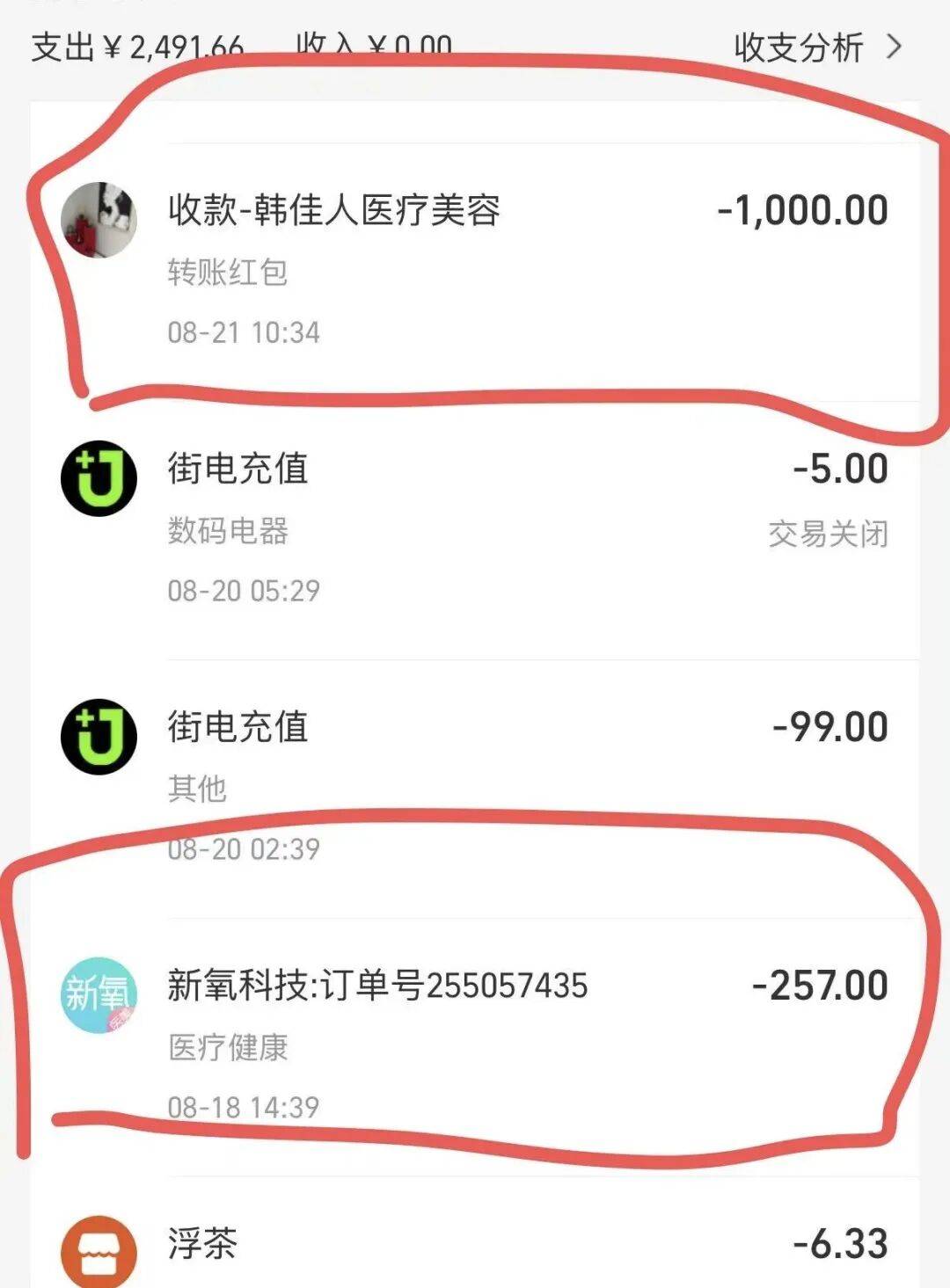Open the 收支分析 analysis page
Screen dimensions: 950x1288
click(816, 47)
